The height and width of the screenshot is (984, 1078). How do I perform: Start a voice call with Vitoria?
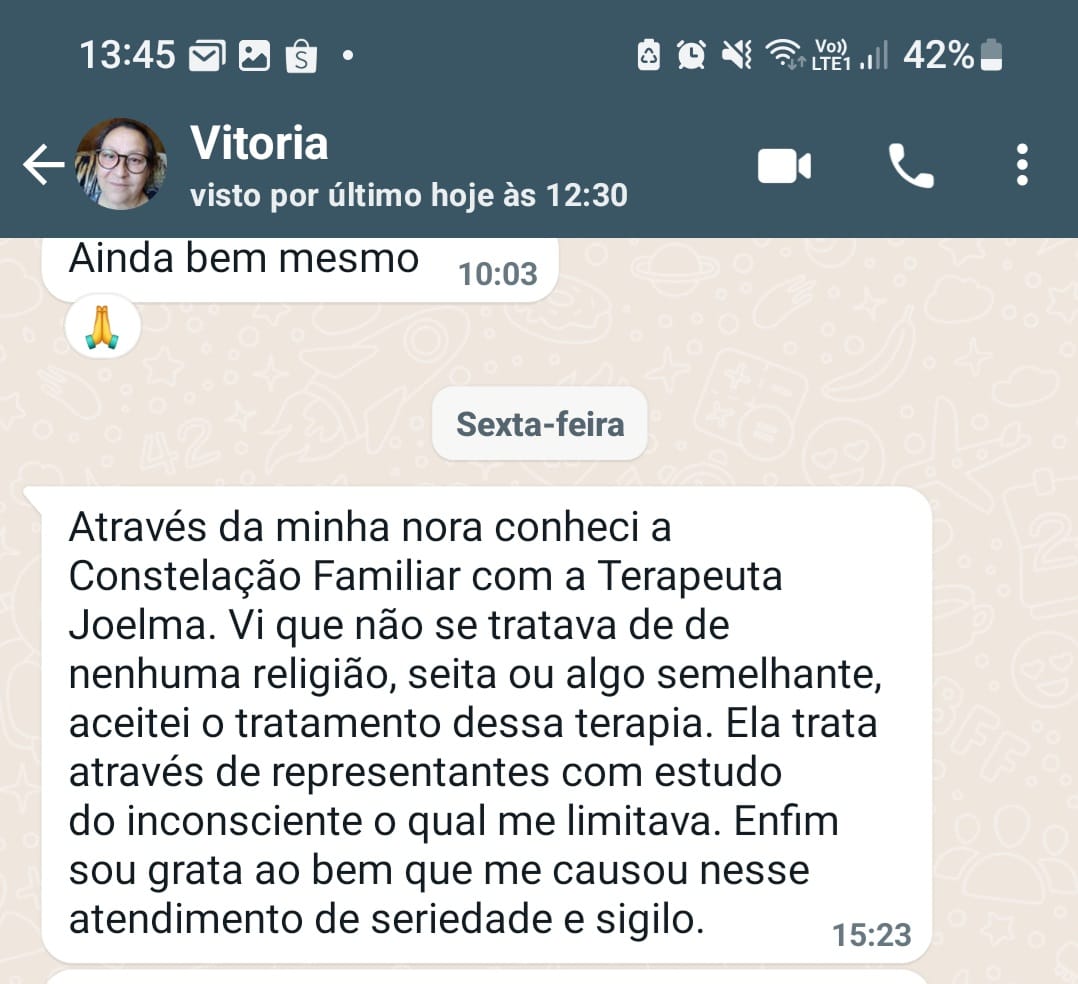[x=911, y=166]
